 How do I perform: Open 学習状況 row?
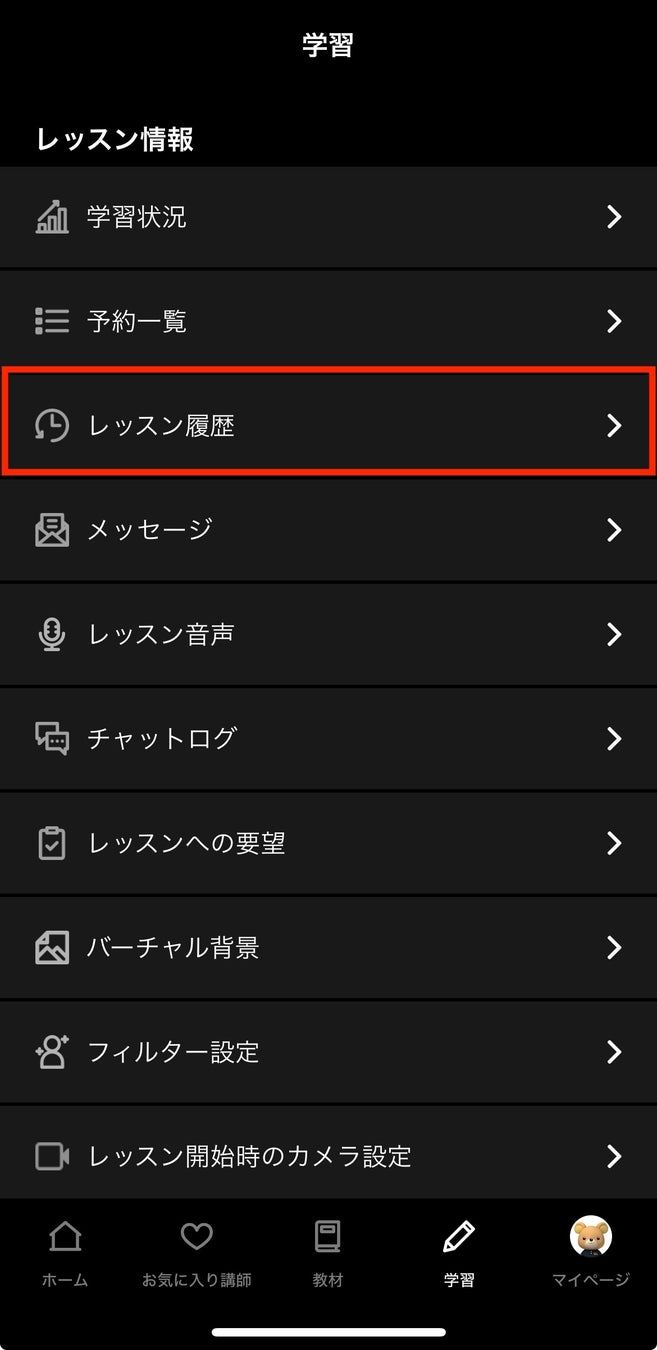[328, 217]
